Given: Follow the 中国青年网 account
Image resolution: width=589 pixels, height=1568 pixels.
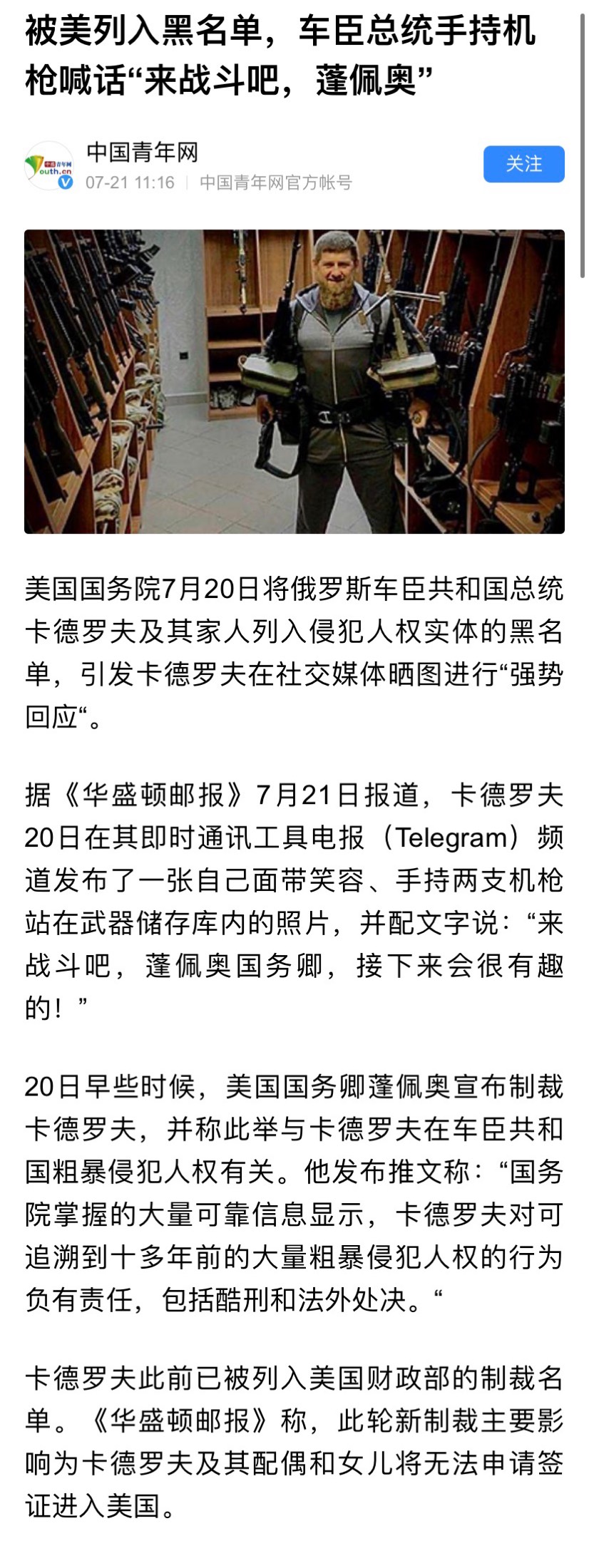Looking at the screenshot, I should (523, 164).
